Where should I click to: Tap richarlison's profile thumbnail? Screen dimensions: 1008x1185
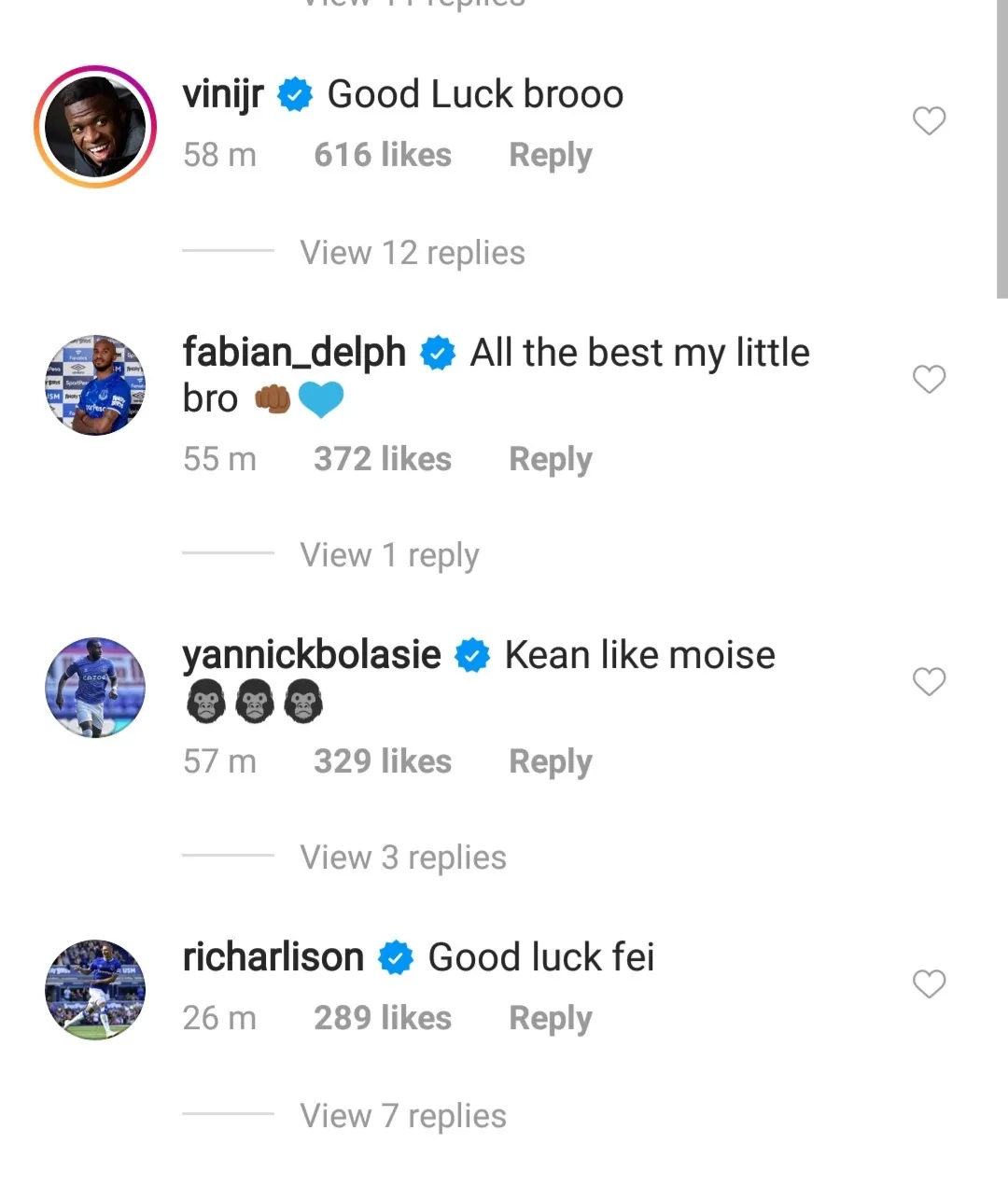click(x=94, y=988)
